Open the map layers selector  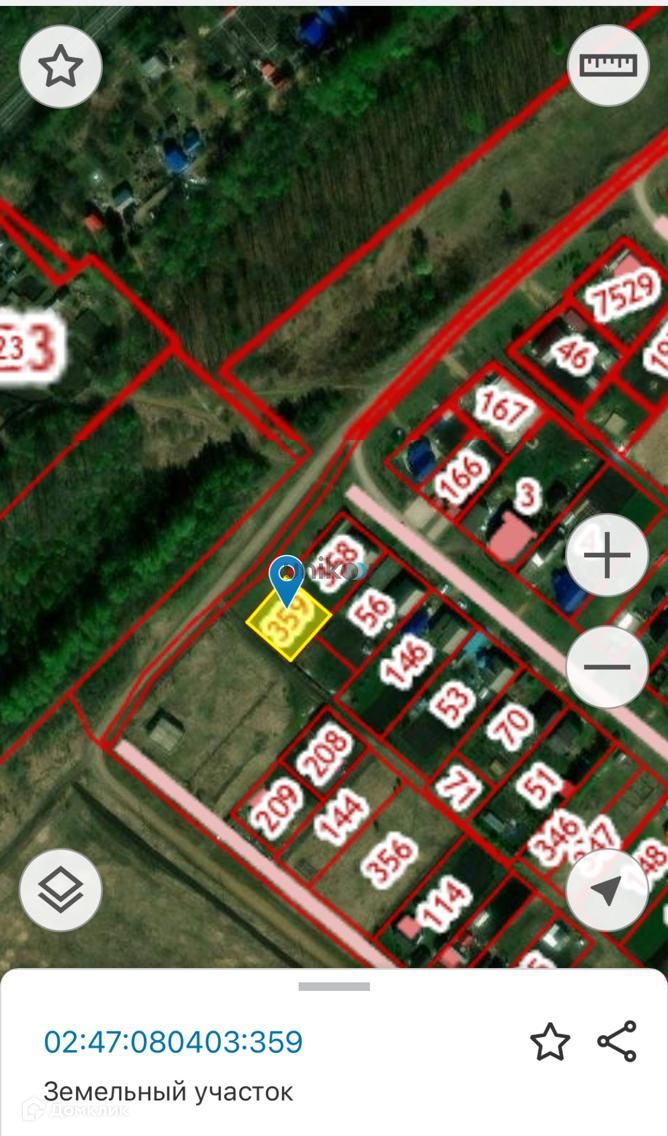(x=61, y=890)
